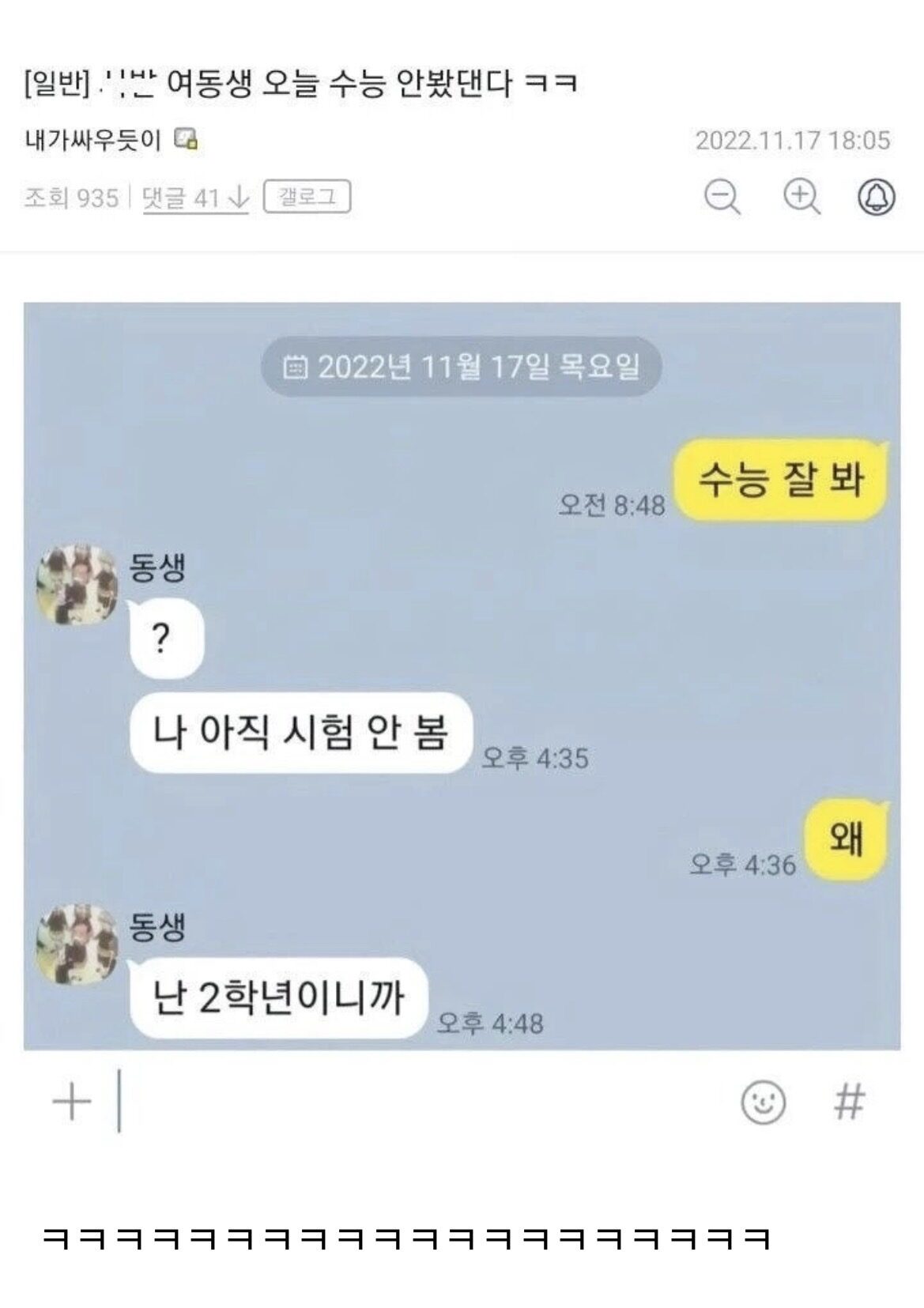Open the author profile 내가싸우듯이
Screen dimensions: 924x1308
point(93,141)
